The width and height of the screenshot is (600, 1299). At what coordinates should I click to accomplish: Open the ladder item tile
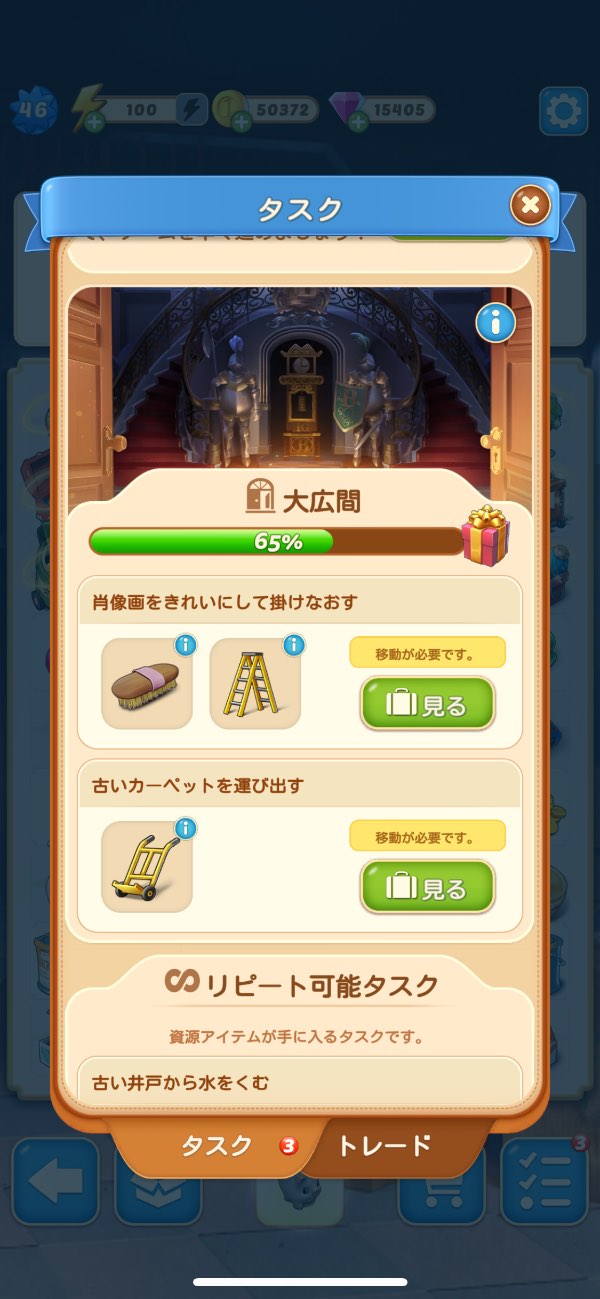(x=254, y=684)
